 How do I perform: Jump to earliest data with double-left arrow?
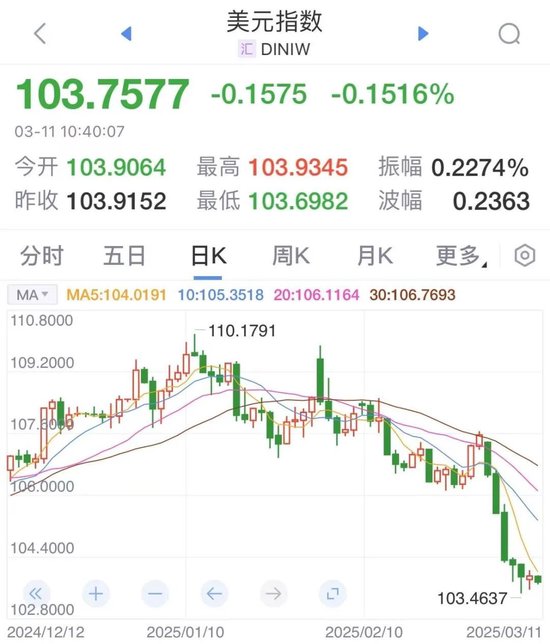tap(36, 593)
